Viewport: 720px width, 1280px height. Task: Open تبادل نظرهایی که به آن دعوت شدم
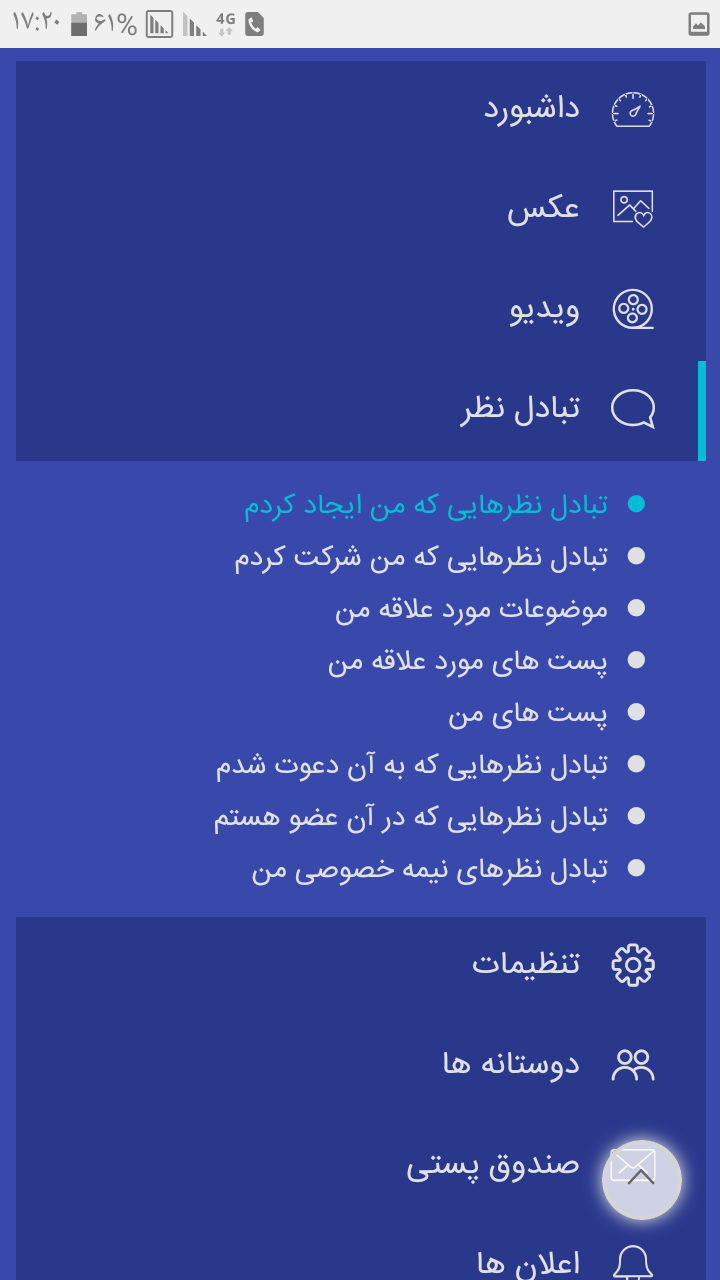(412, 765)
